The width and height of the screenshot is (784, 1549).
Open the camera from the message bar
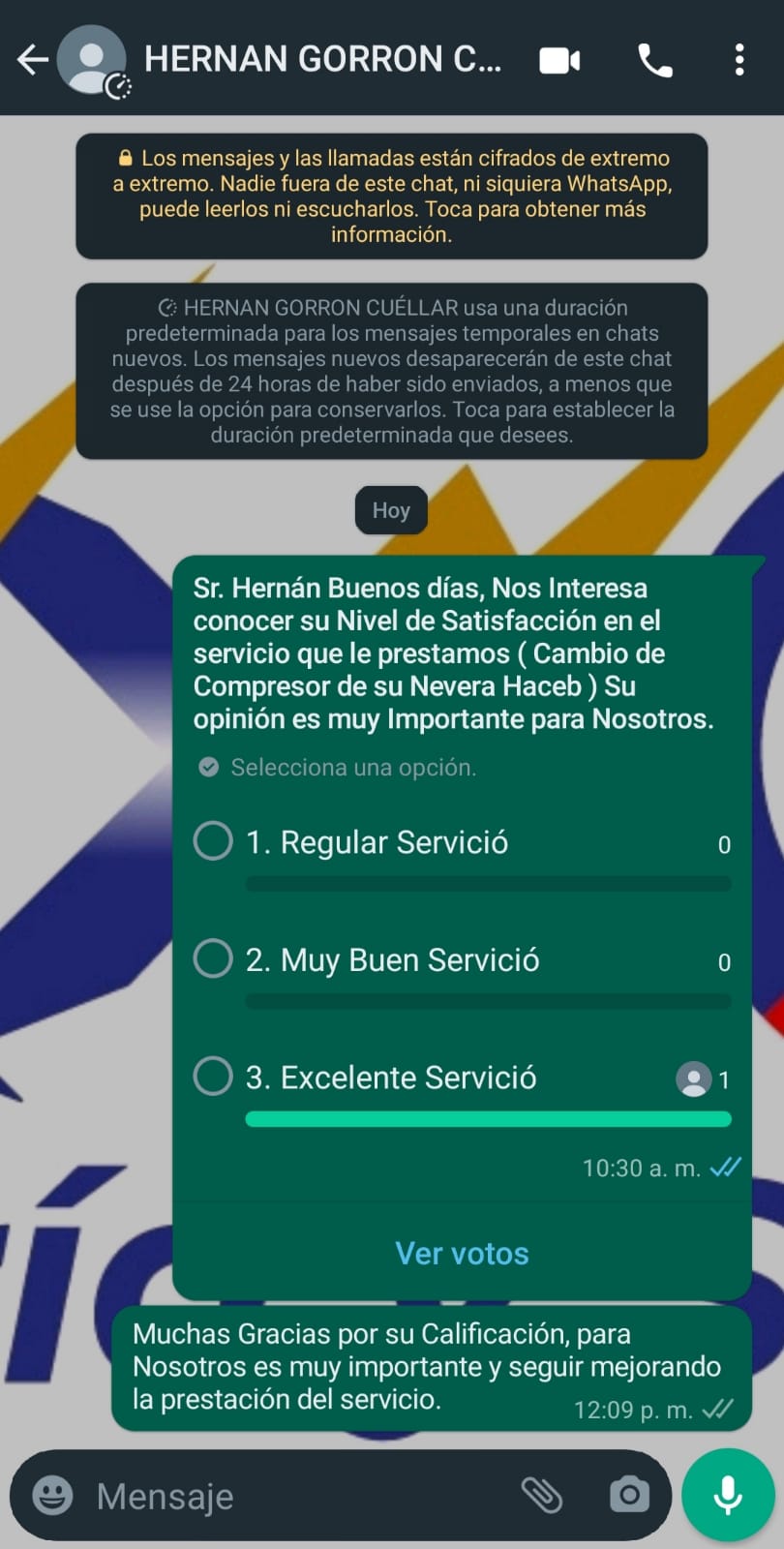(629, 1496)
